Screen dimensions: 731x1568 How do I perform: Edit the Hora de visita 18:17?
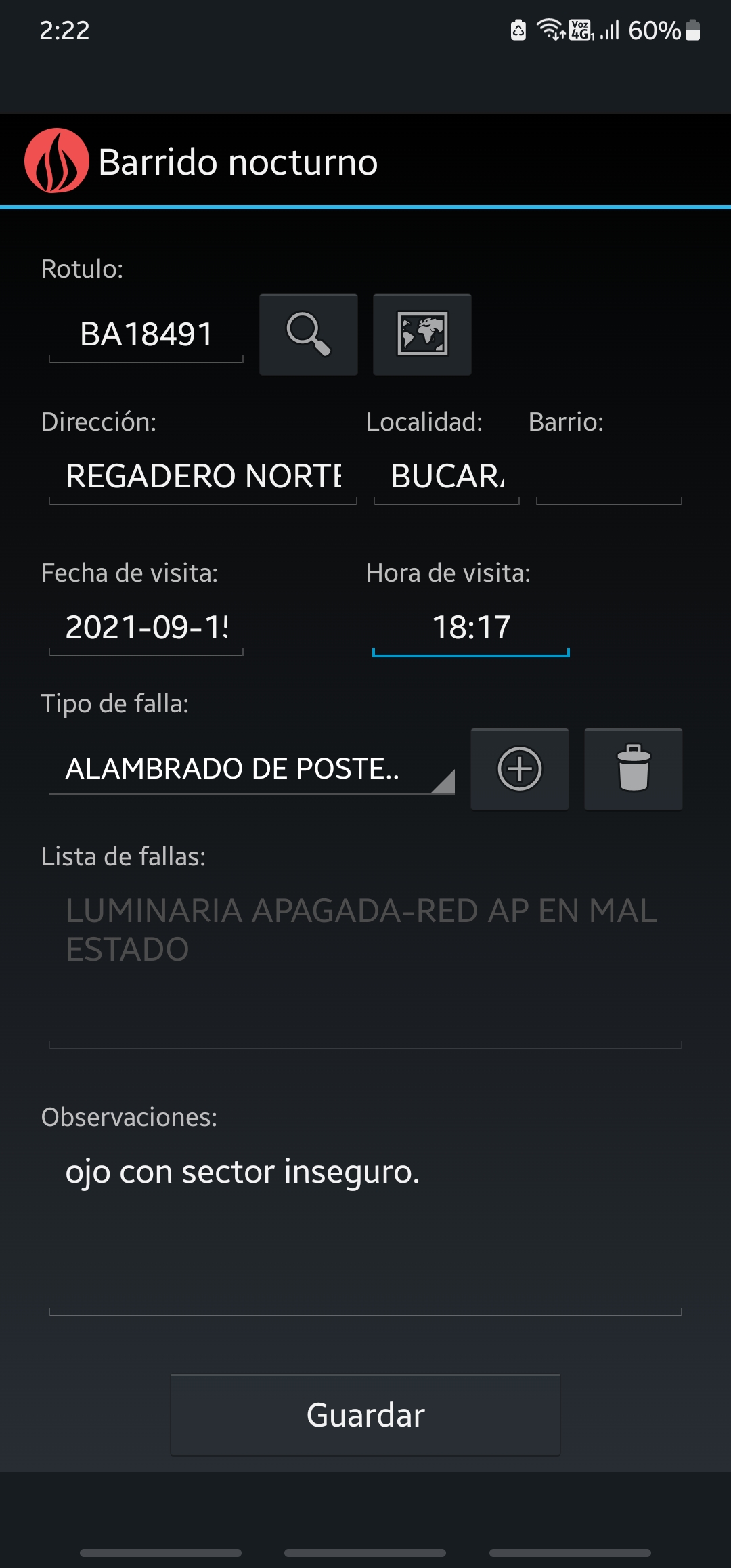471,628
